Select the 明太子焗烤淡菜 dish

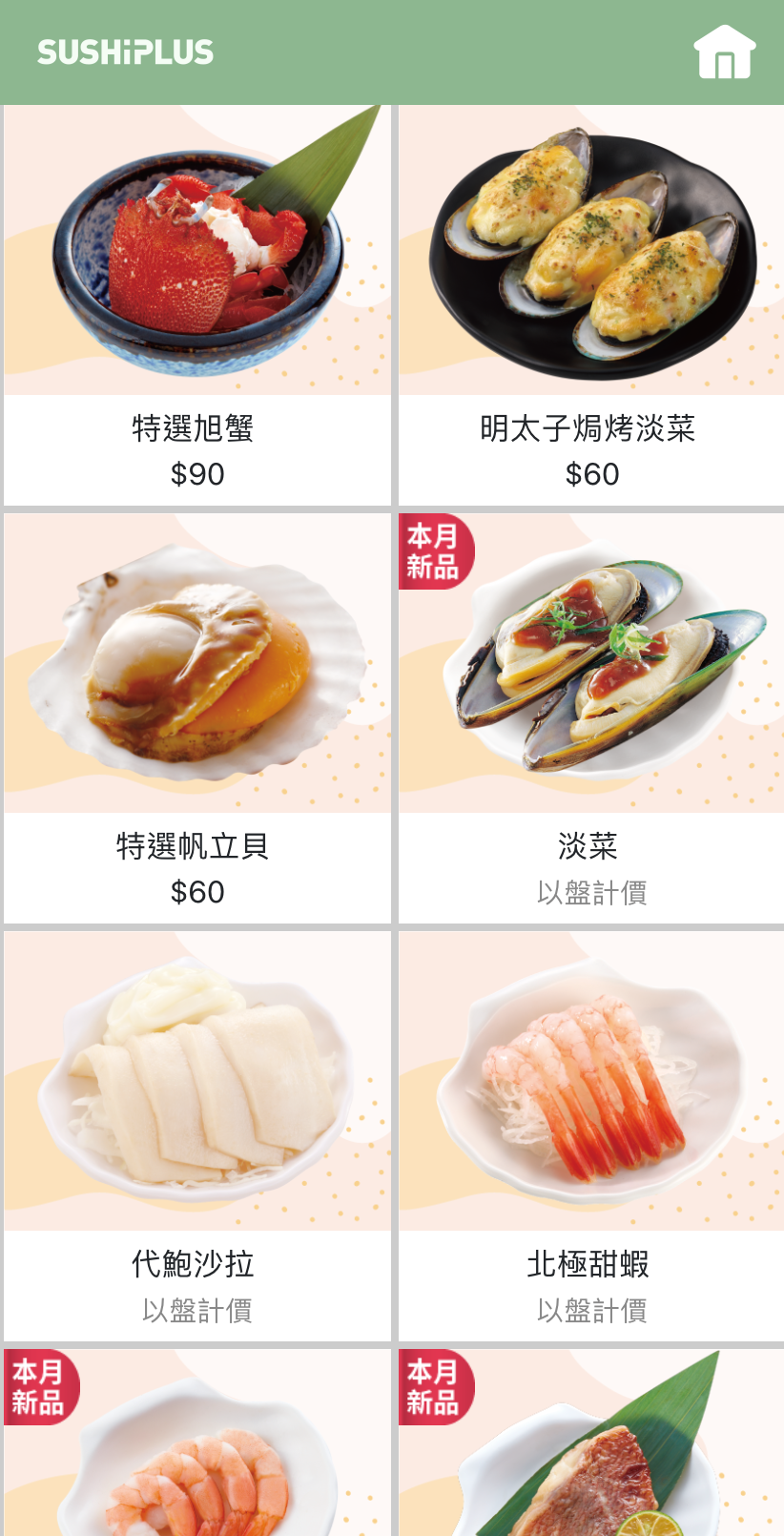tap(591, 305)
